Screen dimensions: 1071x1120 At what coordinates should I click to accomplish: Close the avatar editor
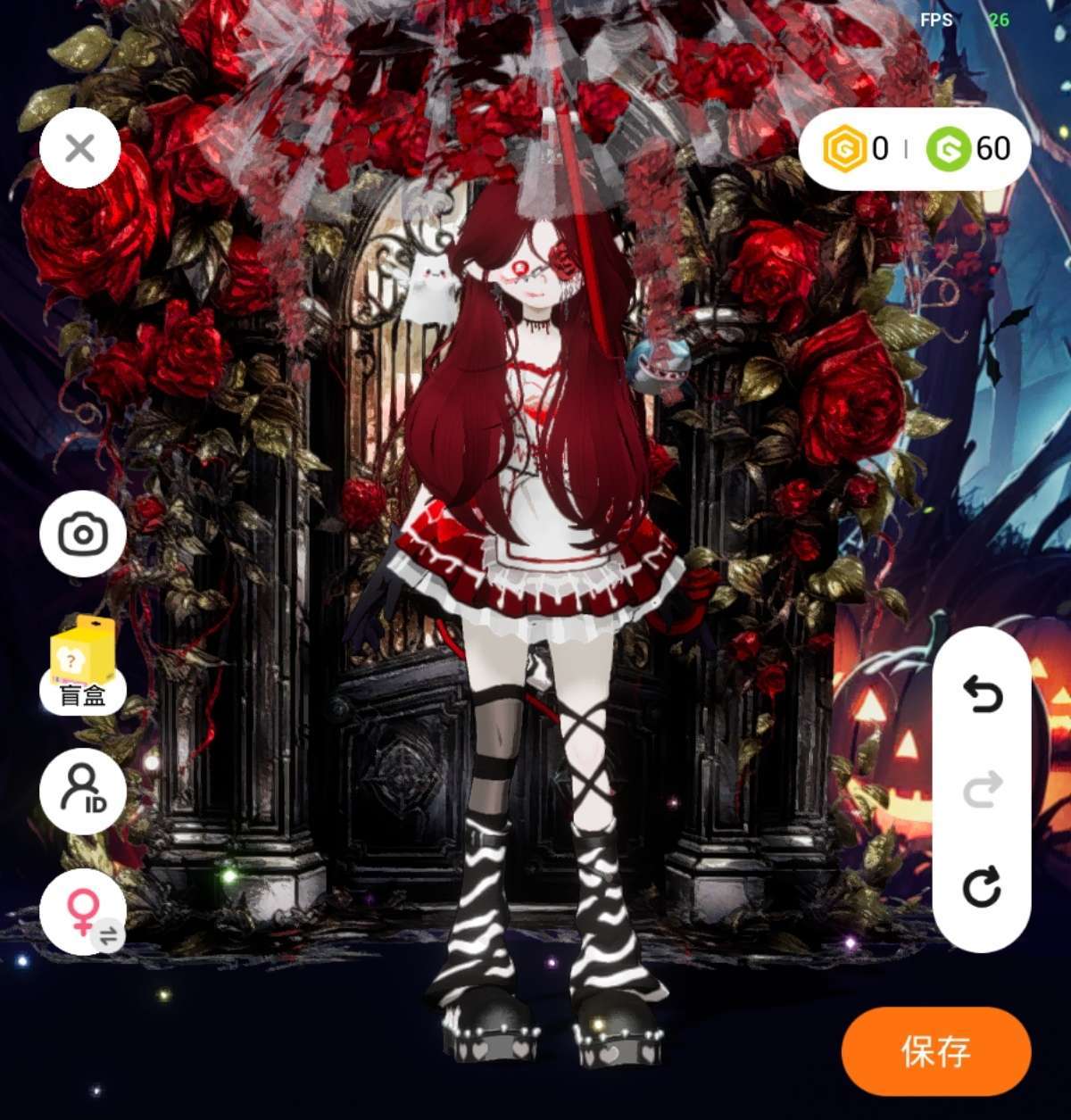click(x=80, y=148)
